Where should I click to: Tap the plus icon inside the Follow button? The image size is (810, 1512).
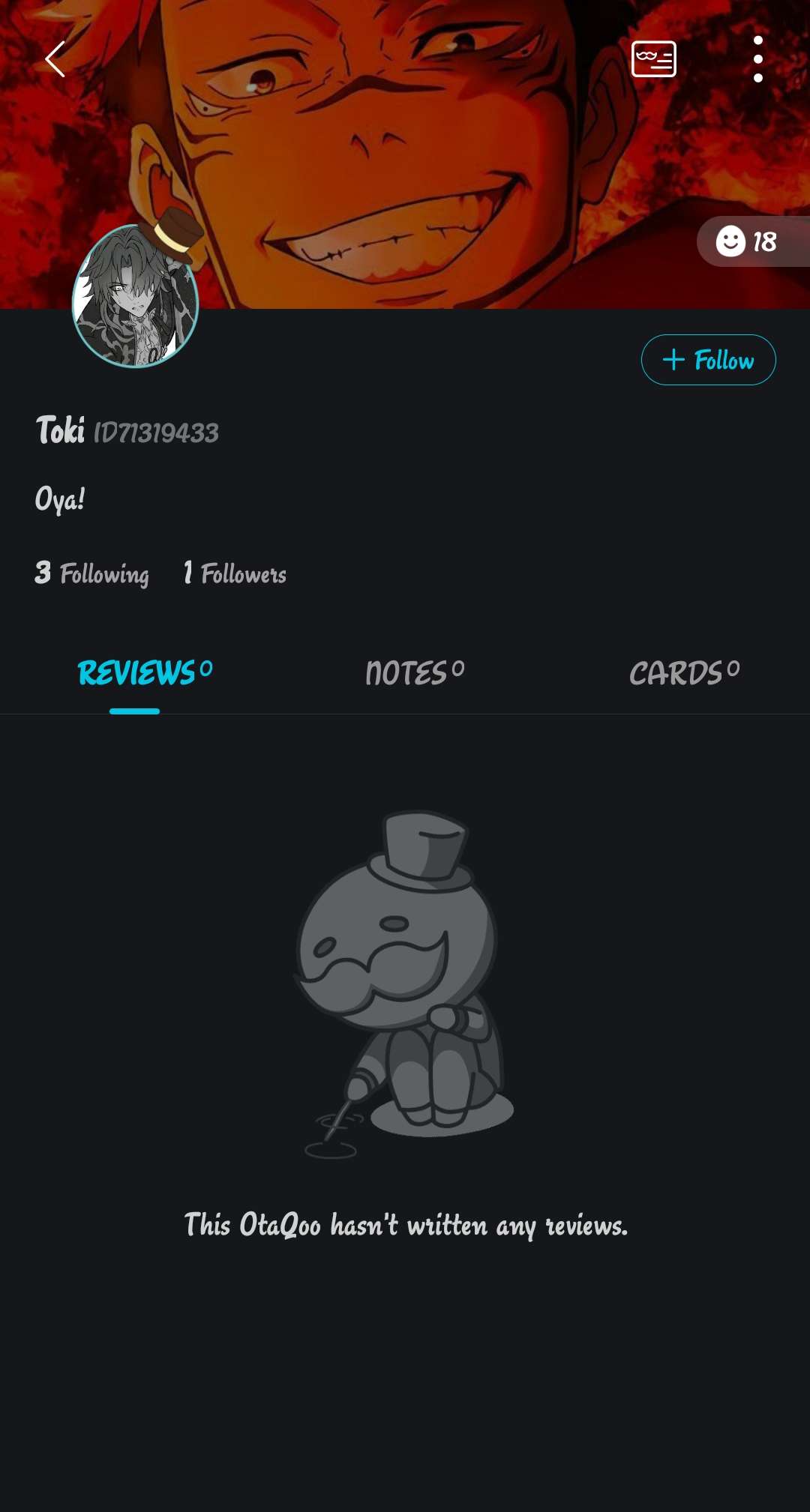pos(674,361)
